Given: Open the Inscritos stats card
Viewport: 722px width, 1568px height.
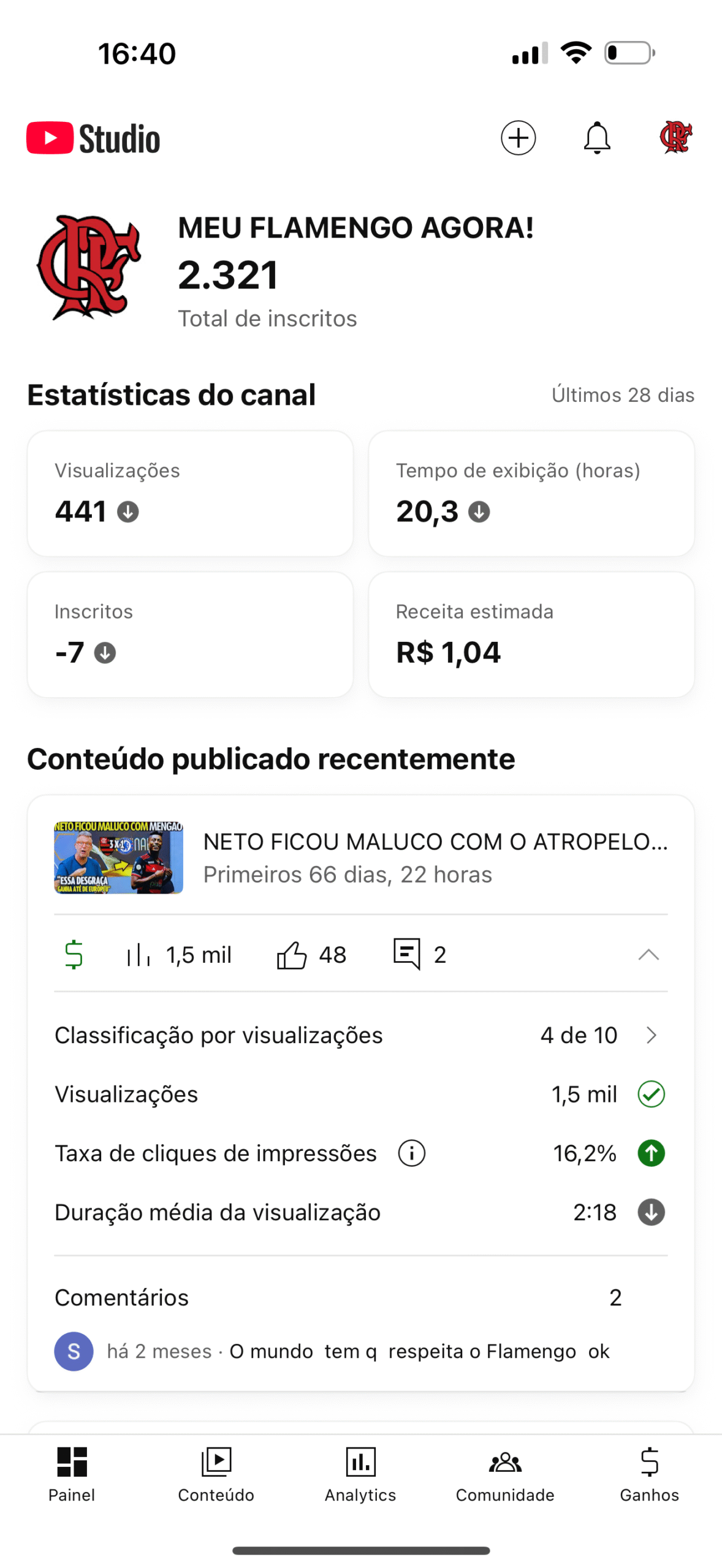Looking at the screenshot, I should click(190, 634).
